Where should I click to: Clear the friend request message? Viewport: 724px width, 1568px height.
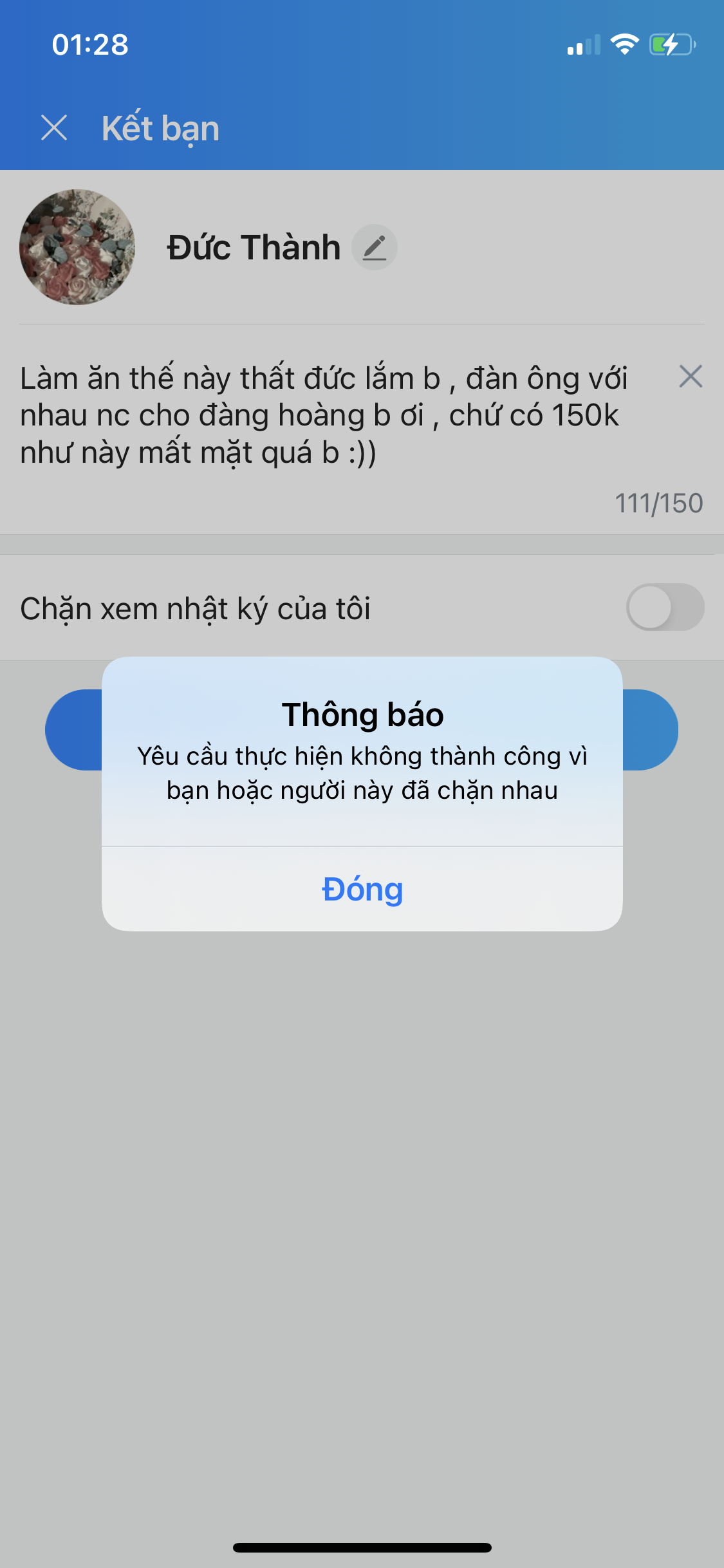(691, 377)
